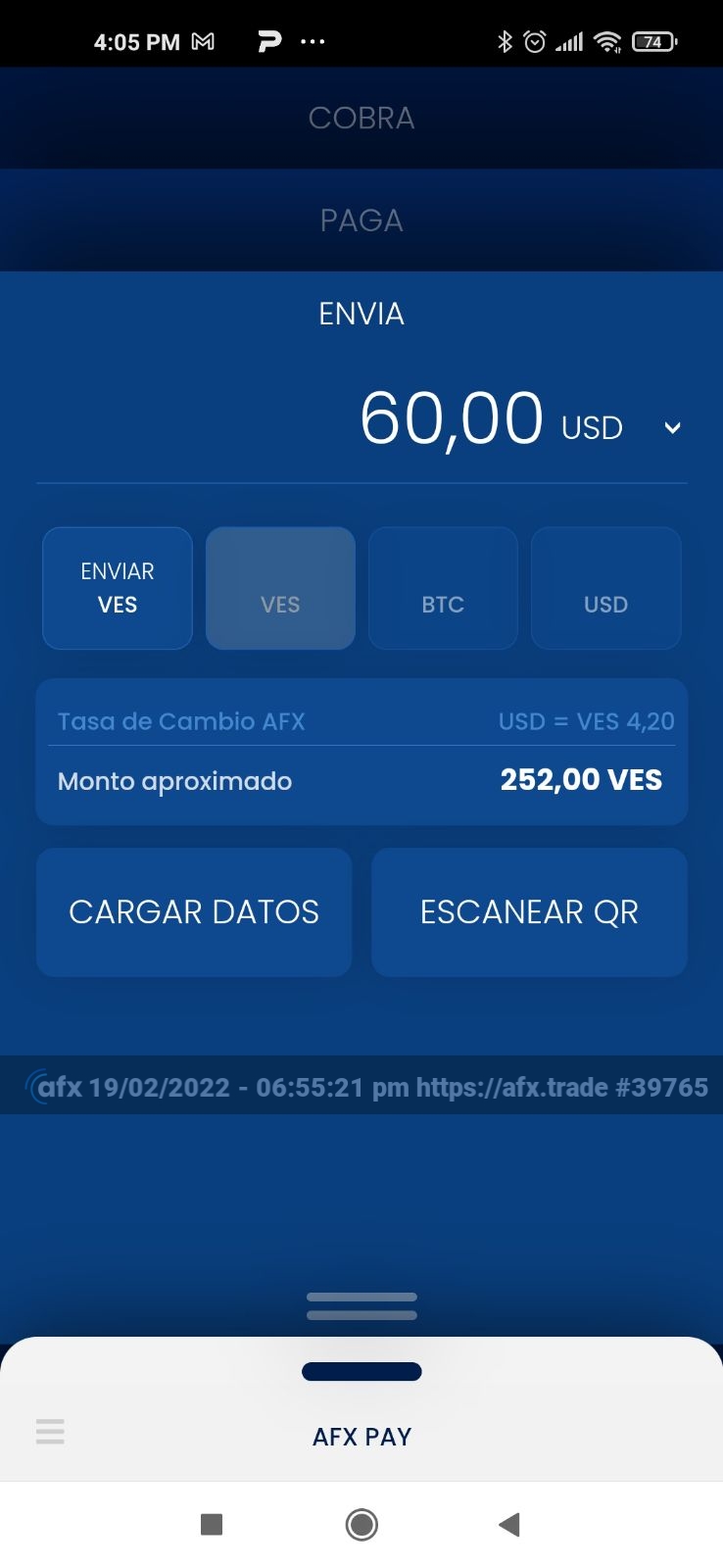Open ESCANEAR QR scanner
This screenshot has width=723, height=1568.
coord(529,912)
